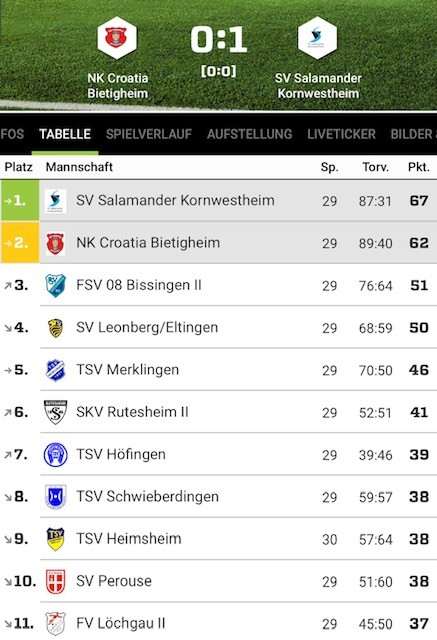Switch to the Bilder tab

[413, 134]
